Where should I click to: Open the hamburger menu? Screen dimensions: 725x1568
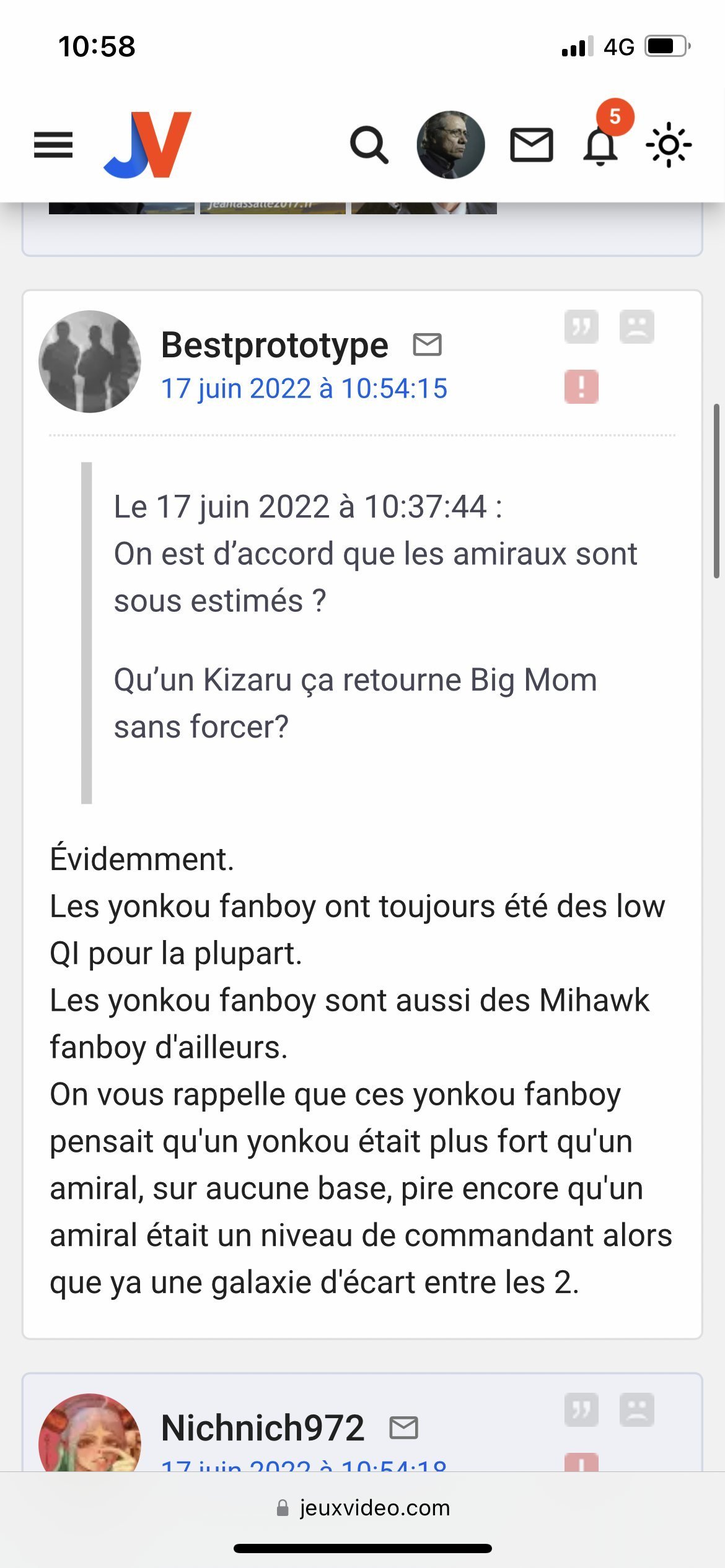tap(53, 146)
